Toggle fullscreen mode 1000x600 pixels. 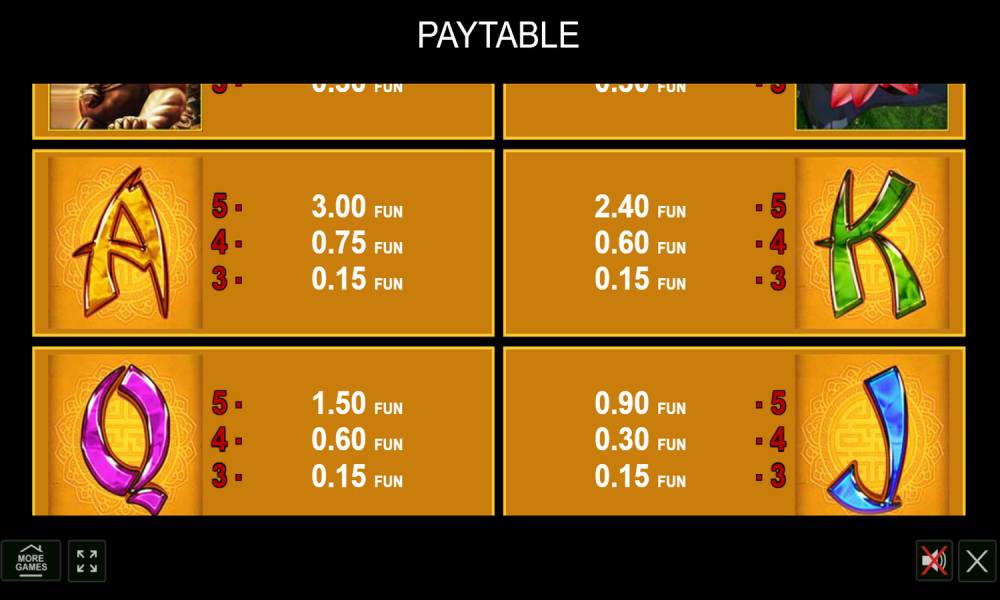[x=87, y=561]
